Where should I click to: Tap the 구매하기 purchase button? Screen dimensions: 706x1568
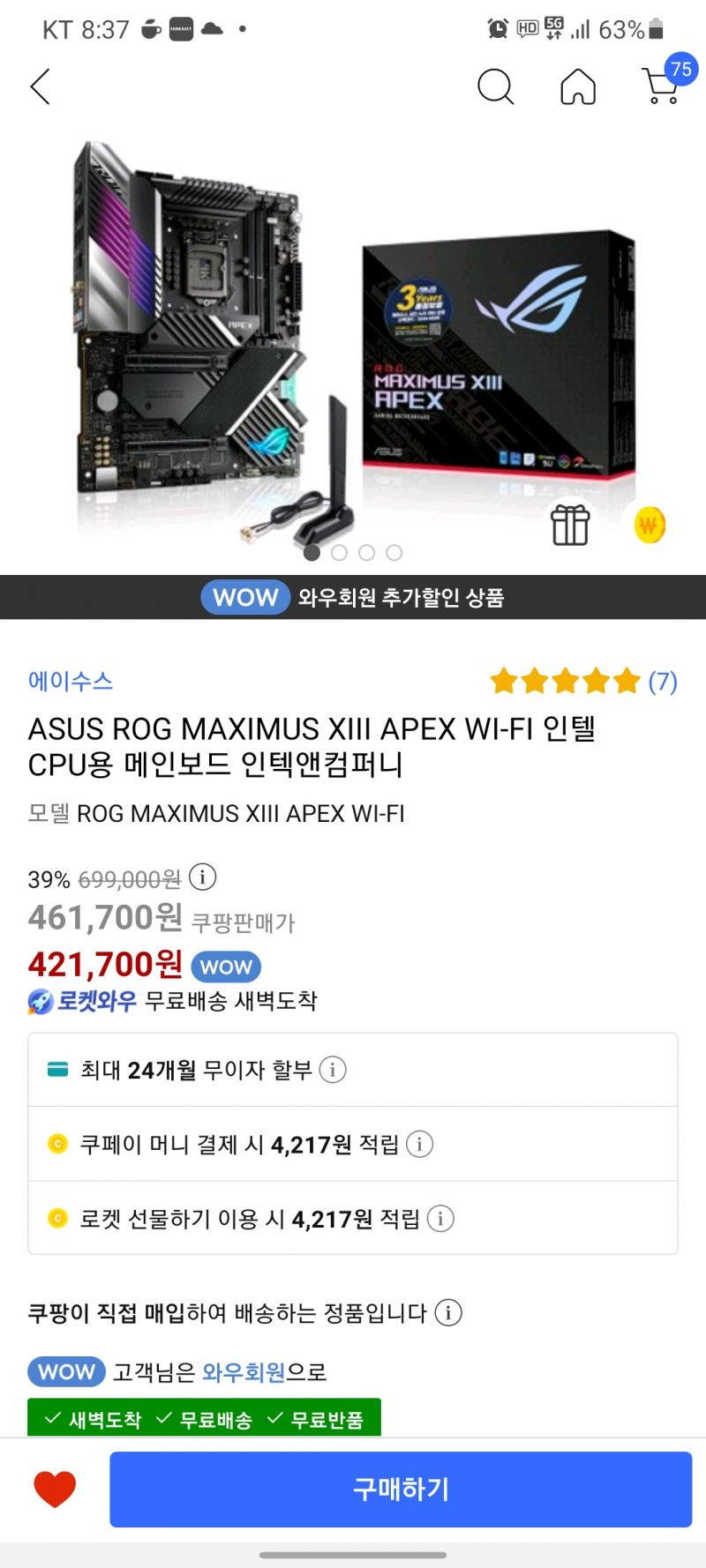401,1490
